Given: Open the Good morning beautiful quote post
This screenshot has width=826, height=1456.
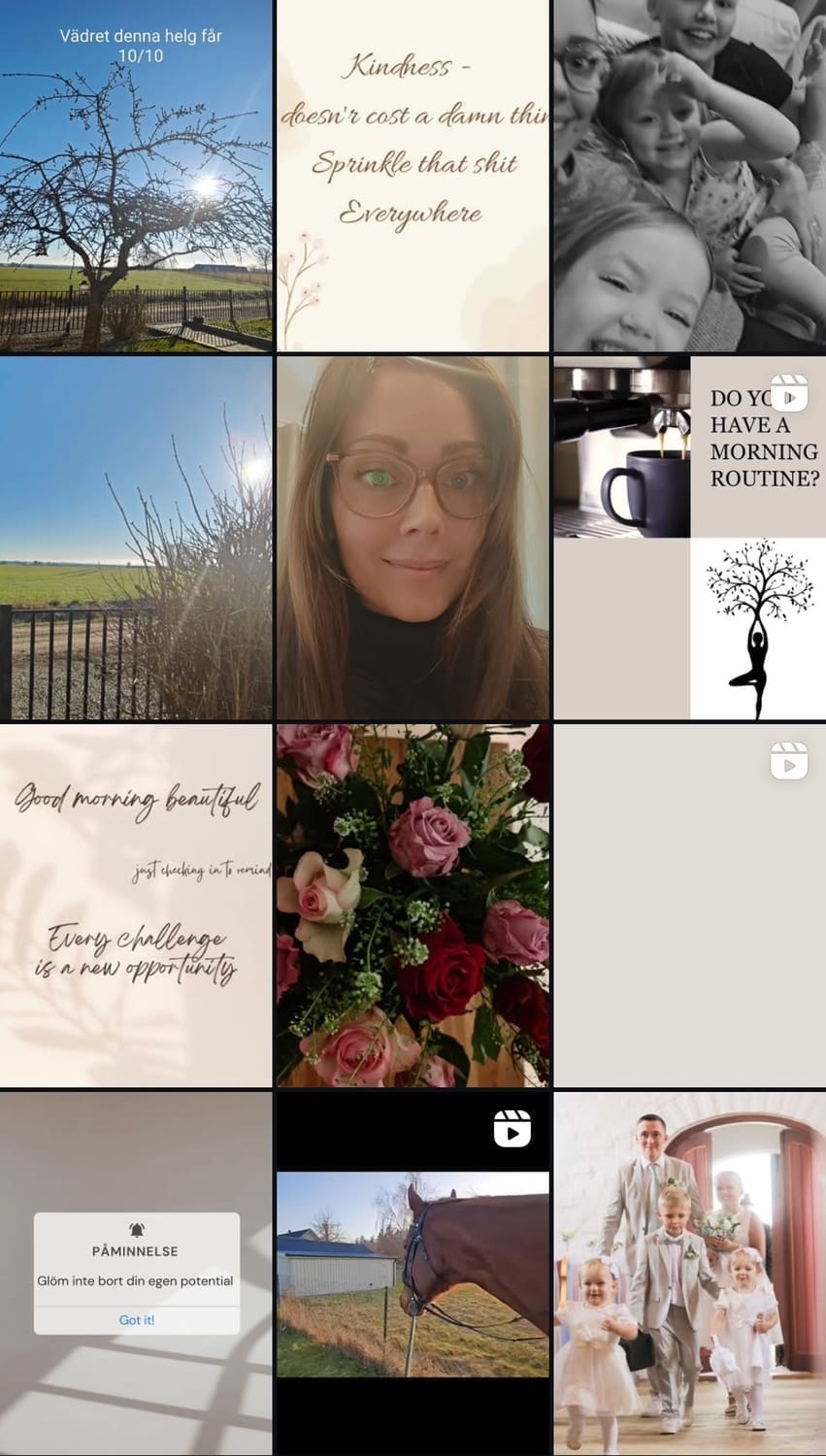Looking at the screenshot, I should point(136,905).
